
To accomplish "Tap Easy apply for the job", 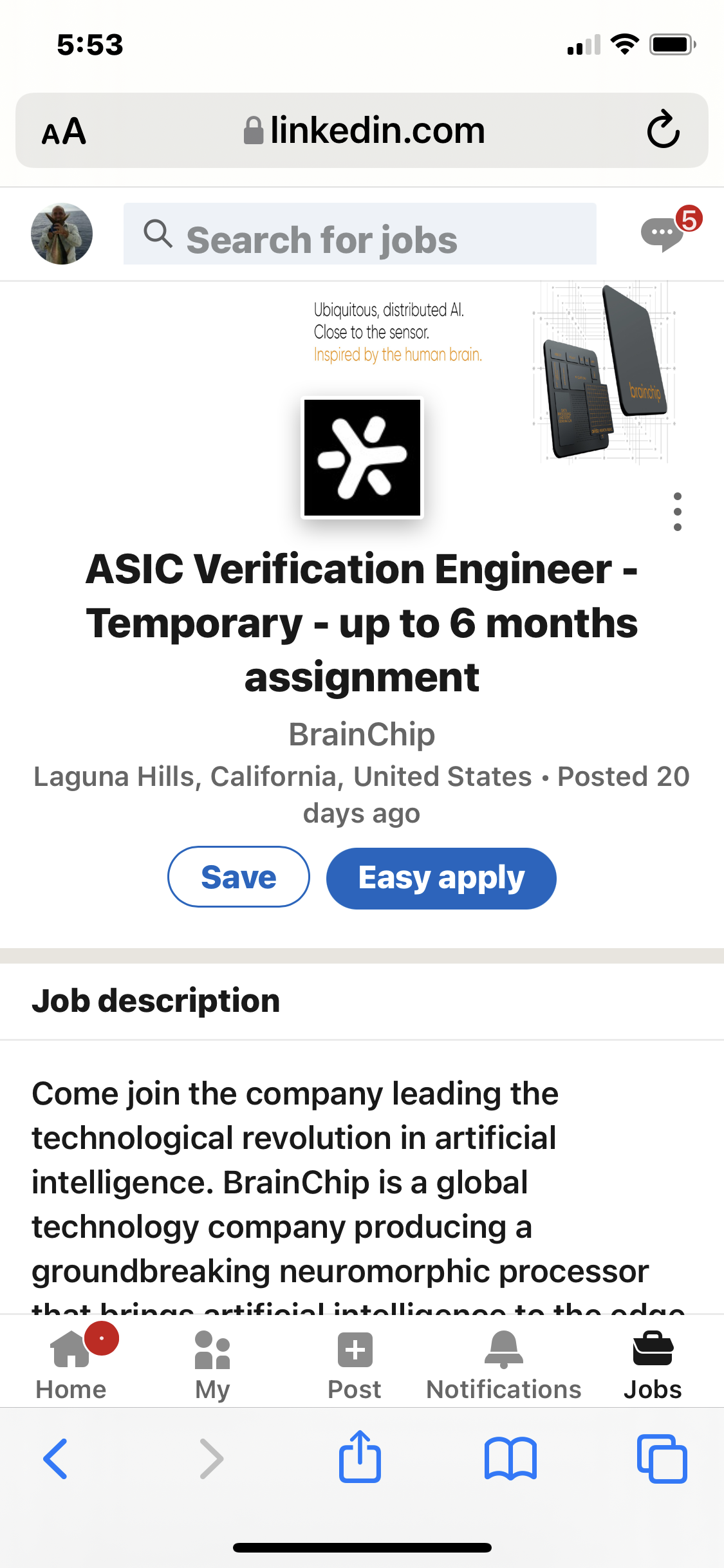I will tap(441, 878).
